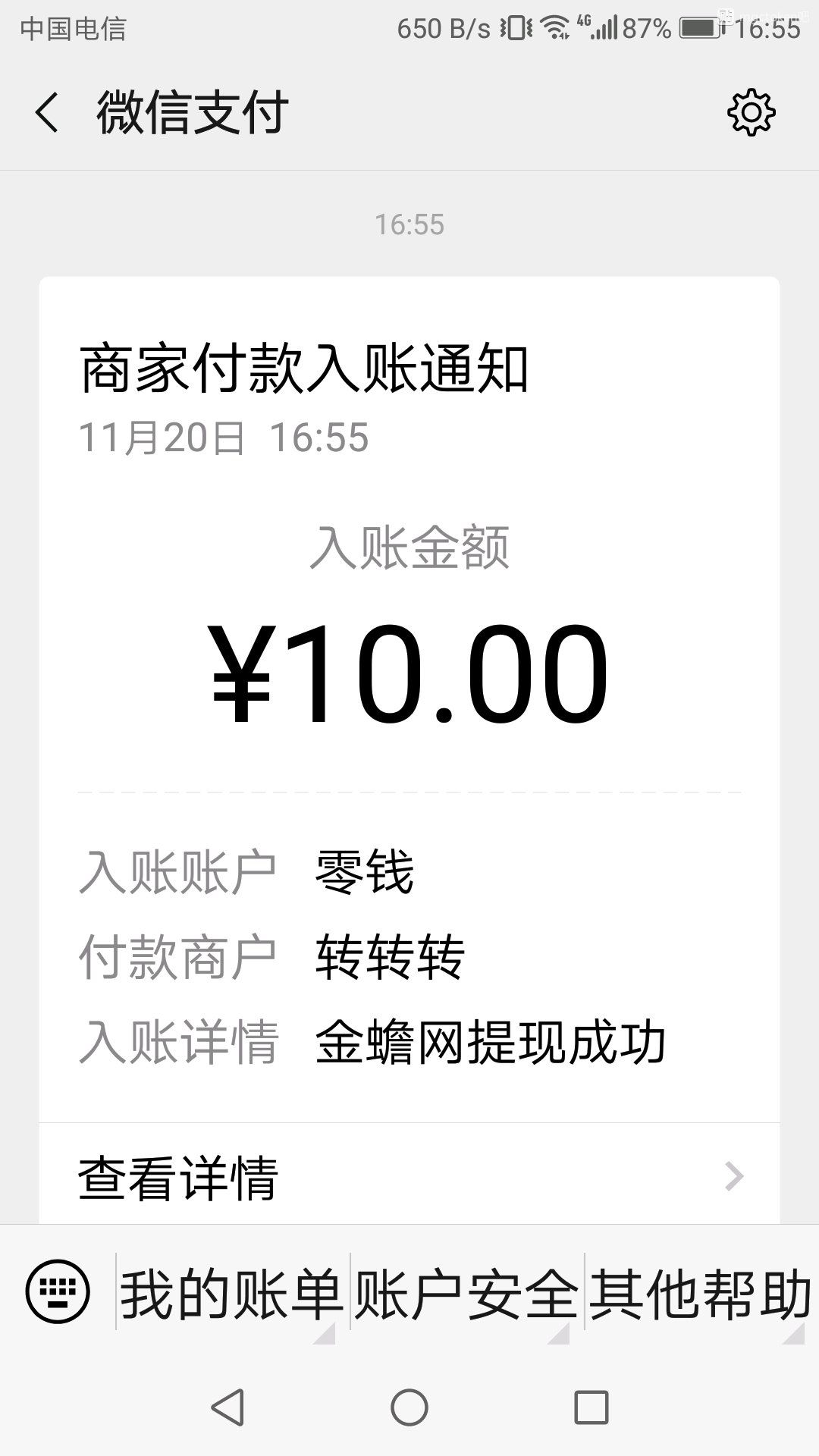The height and width of the screenshot is (1456, 819).
Task: Tap the system home button
Action: (409, 1408)
